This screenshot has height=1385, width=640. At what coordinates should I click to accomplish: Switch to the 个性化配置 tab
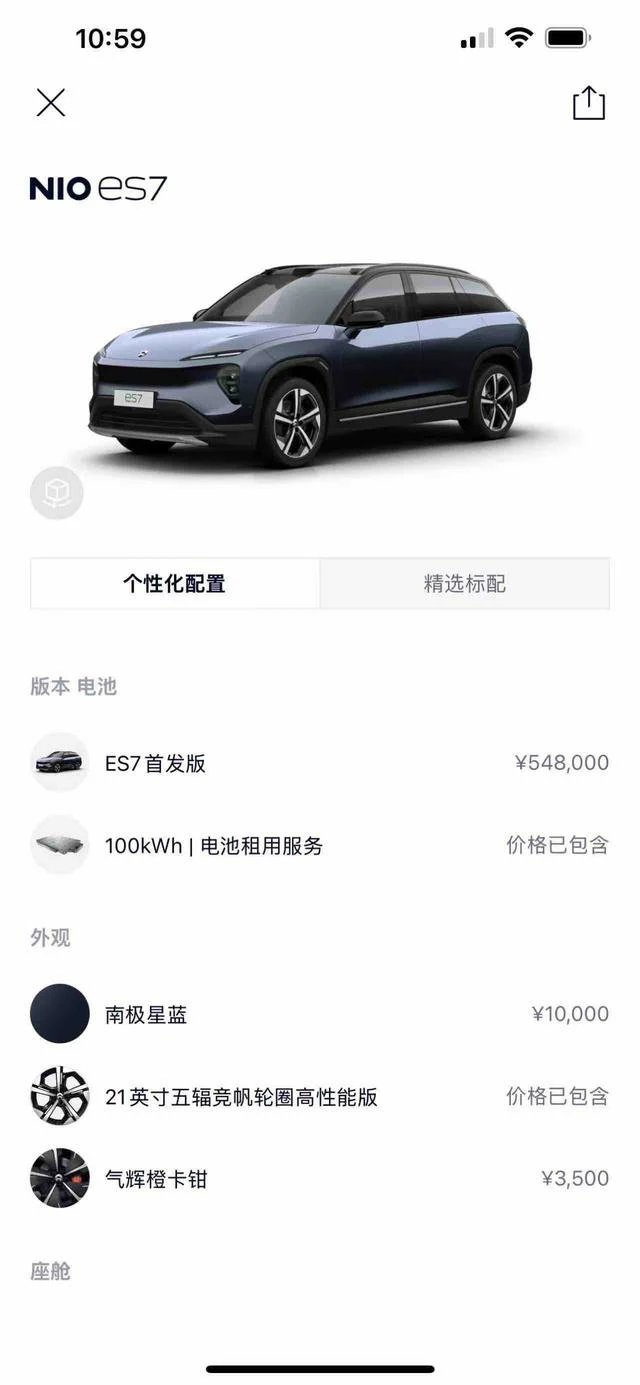[x=175, y=584]
